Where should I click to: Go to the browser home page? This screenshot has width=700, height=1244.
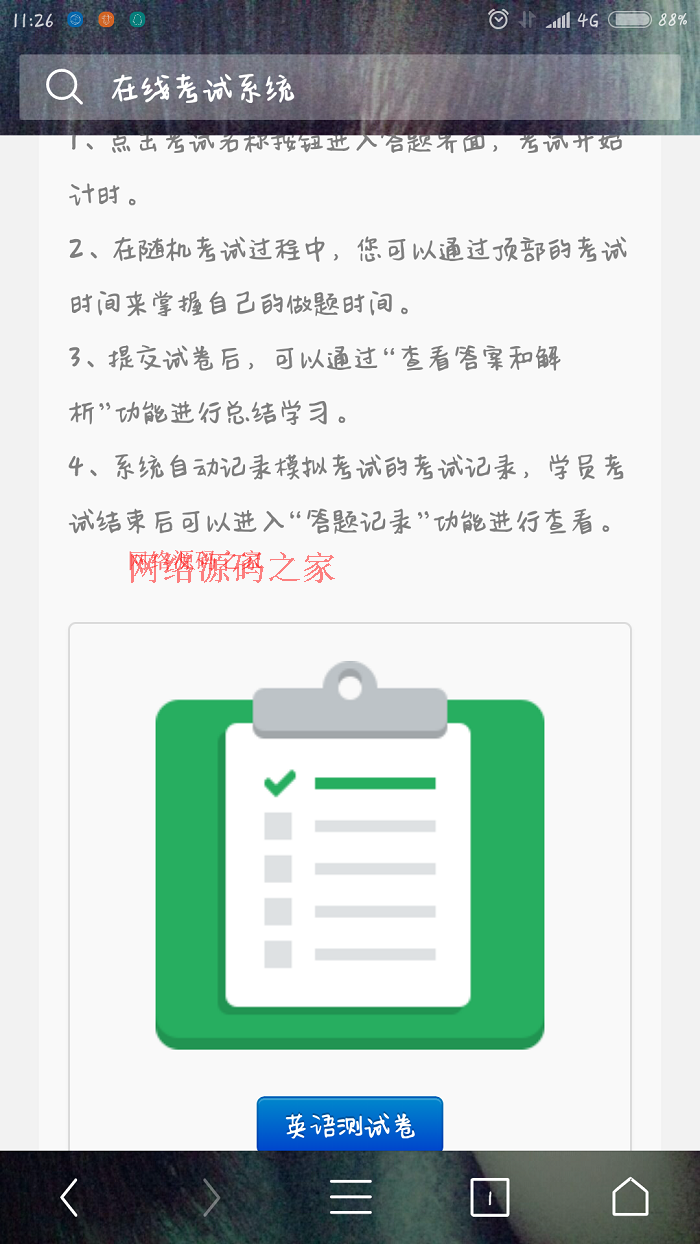pos(630,1197)
